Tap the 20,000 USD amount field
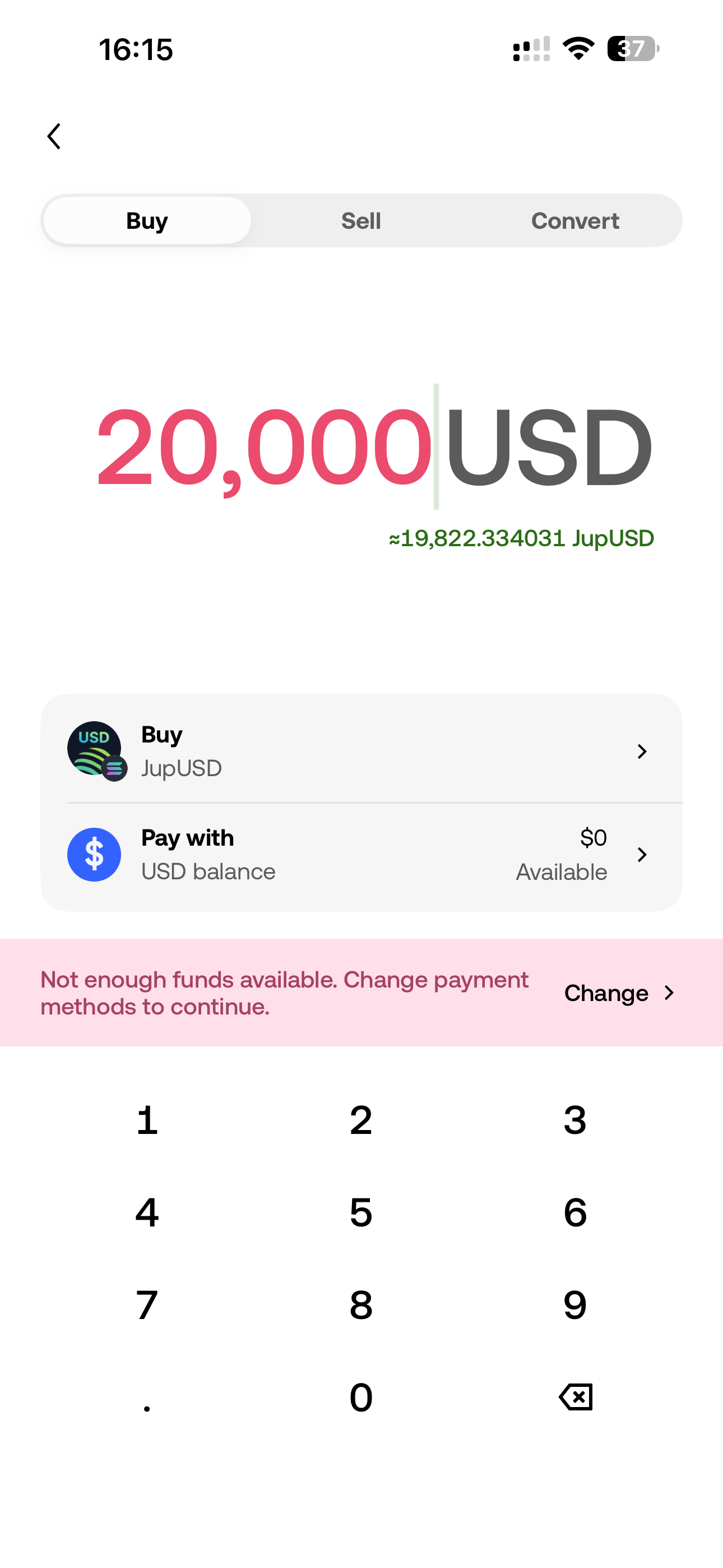 coord(373,448)
